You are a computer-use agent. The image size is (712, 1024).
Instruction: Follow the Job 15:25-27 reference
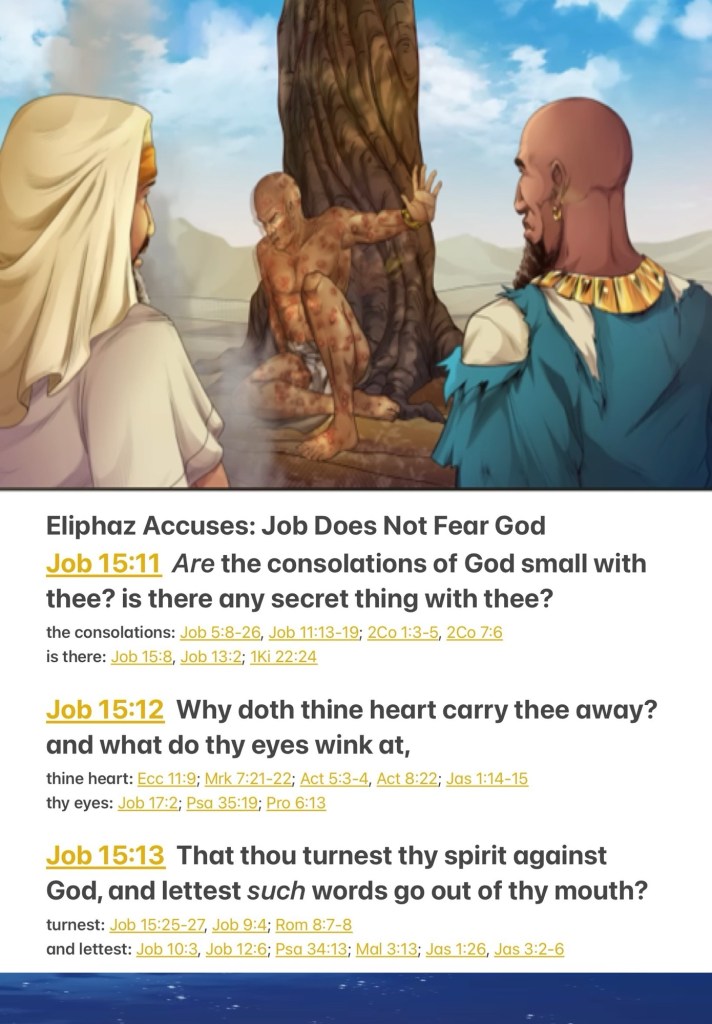[157, 925]
